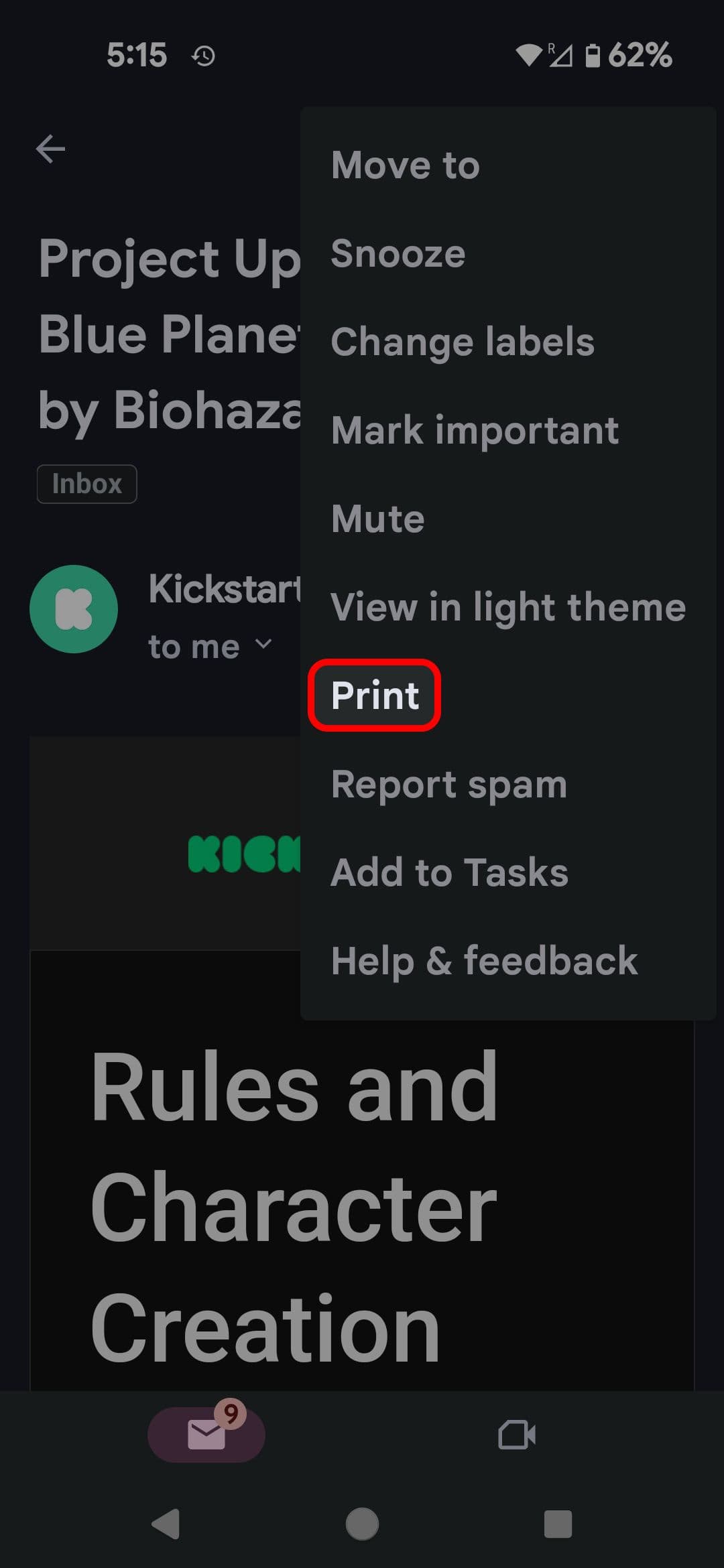
Task: Open Change labels option
Action: [x=463, y=342]
